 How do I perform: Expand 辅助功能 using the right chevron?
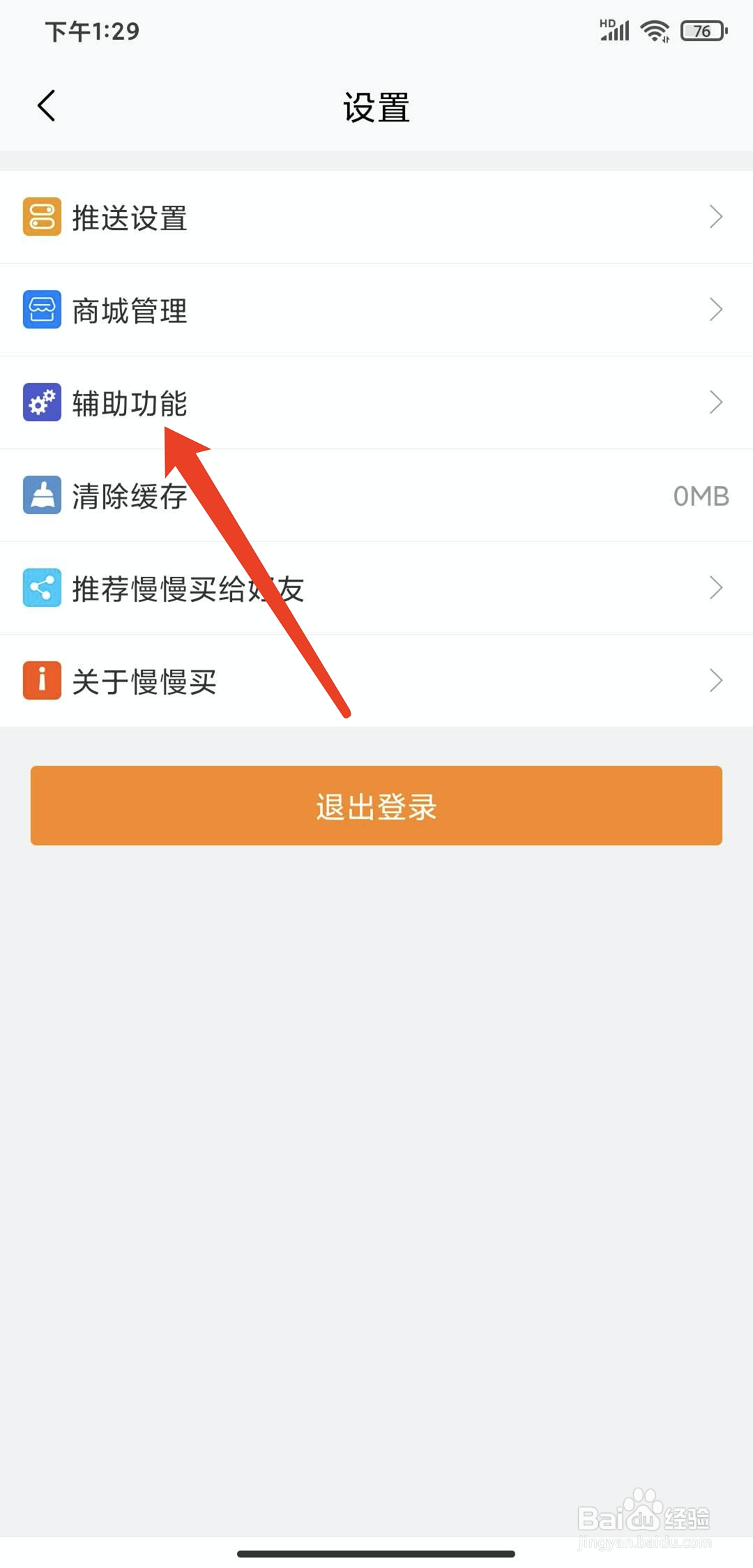[x=716, y=402]
